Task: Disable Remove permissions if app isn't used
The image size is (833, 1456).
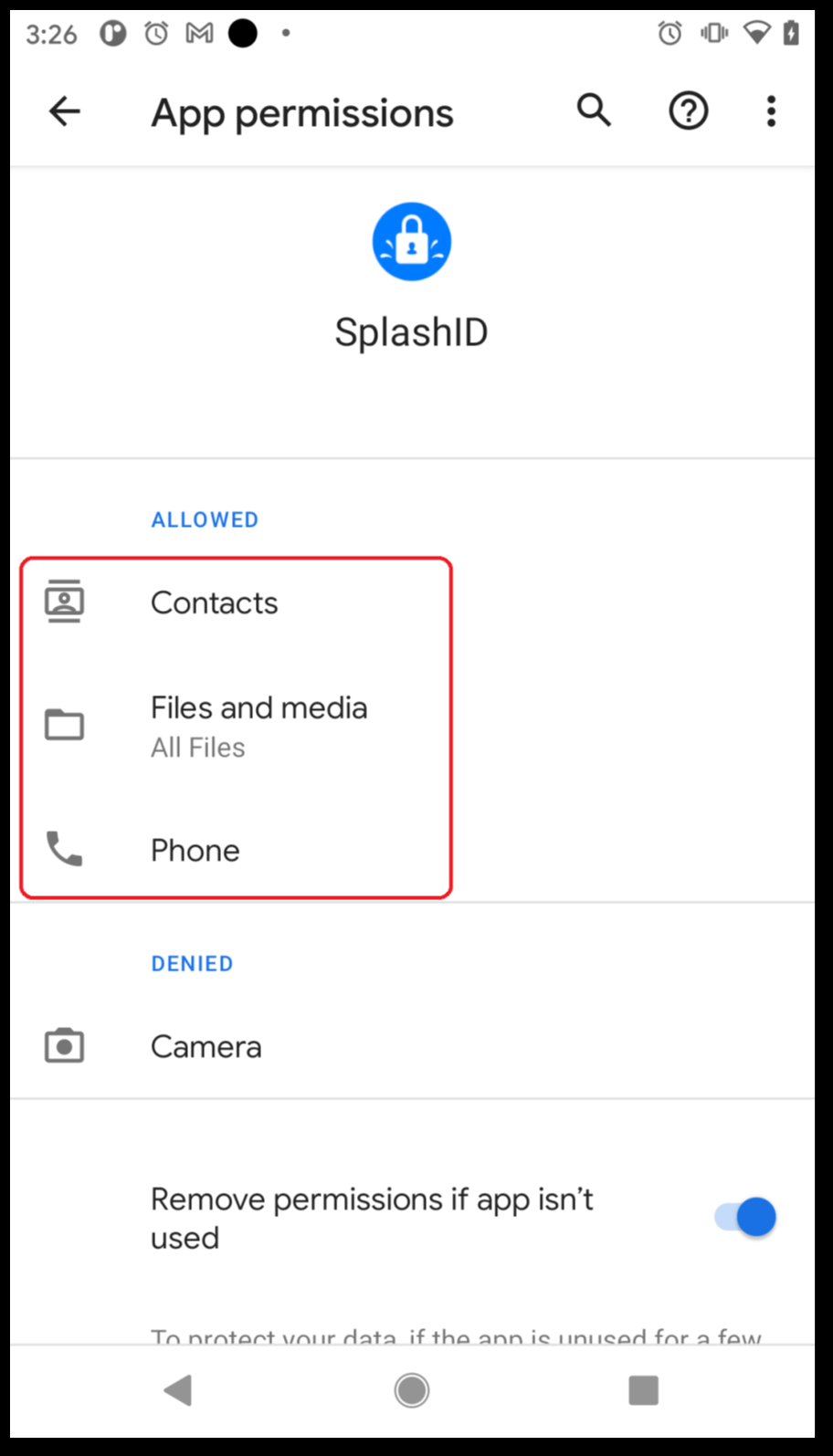Action: tap(745, 1217)
